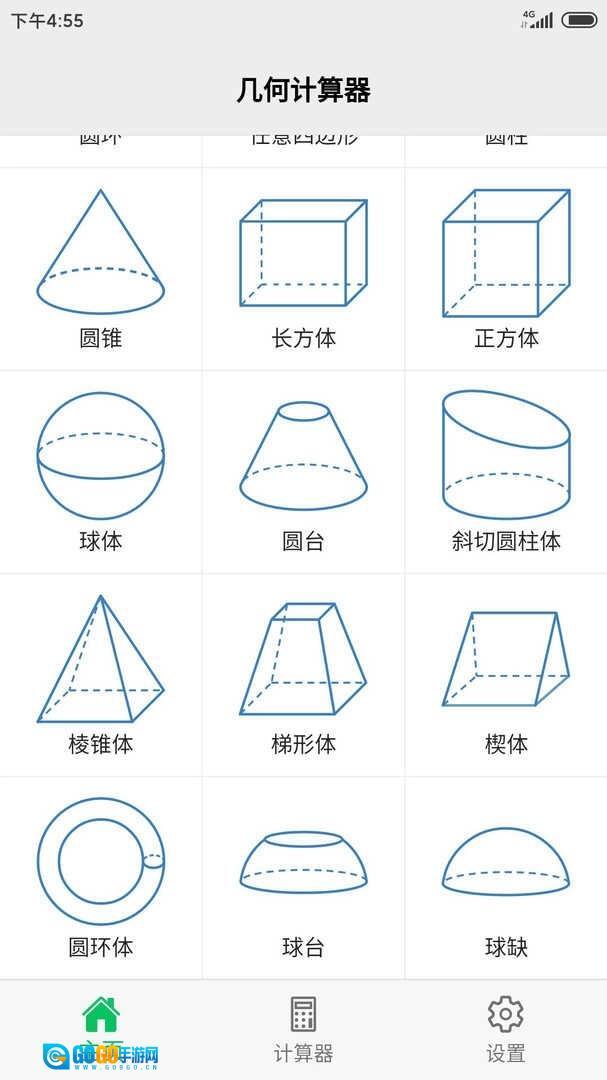Open the 圆台 frustum calculator

point(303,471)
